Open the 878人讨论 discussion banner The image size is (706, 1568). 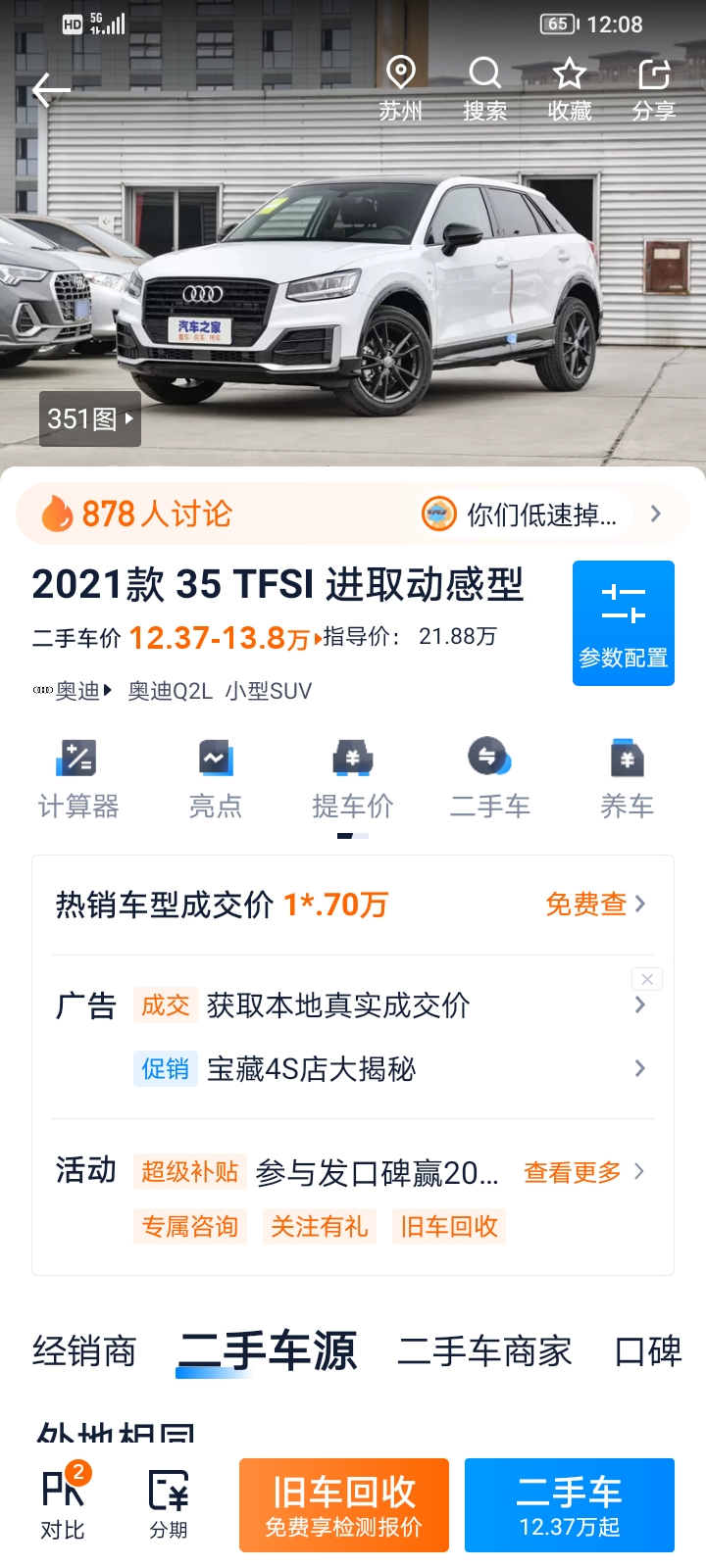(353, 514)
